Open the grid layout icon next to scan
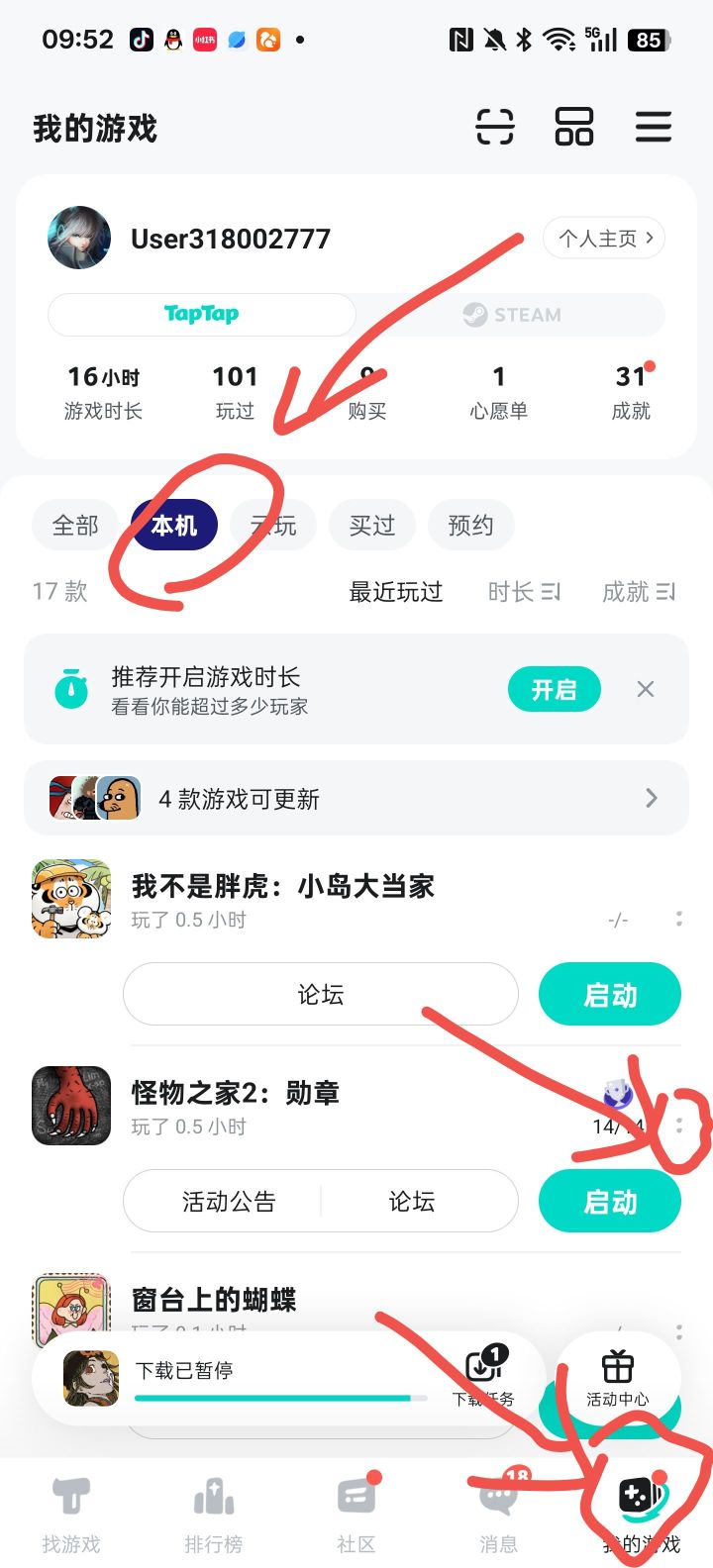Screen dimensions: 713x1568 (x=573, y=127)
